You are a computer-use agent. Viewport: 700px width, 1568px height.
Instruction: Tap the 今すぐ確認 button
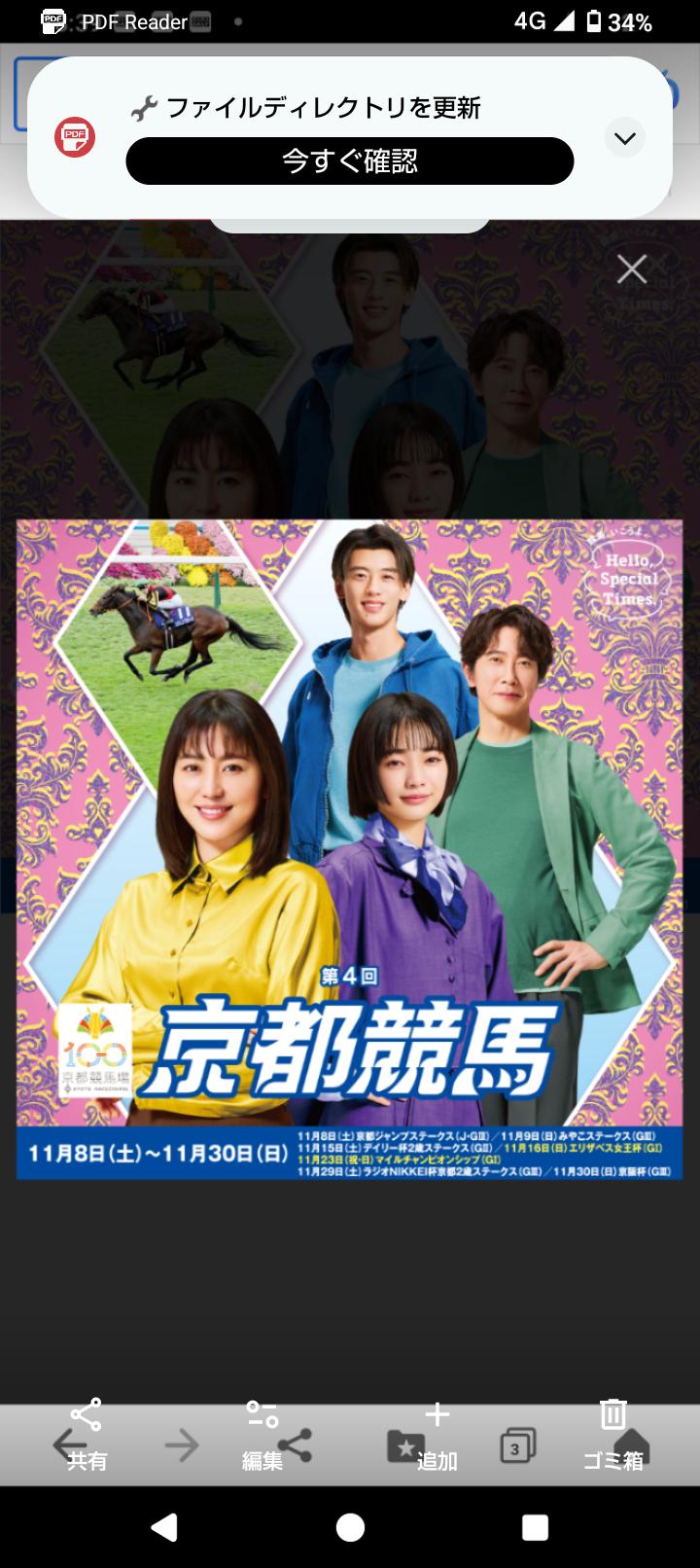pyautogui.click(x=349, y=160)
